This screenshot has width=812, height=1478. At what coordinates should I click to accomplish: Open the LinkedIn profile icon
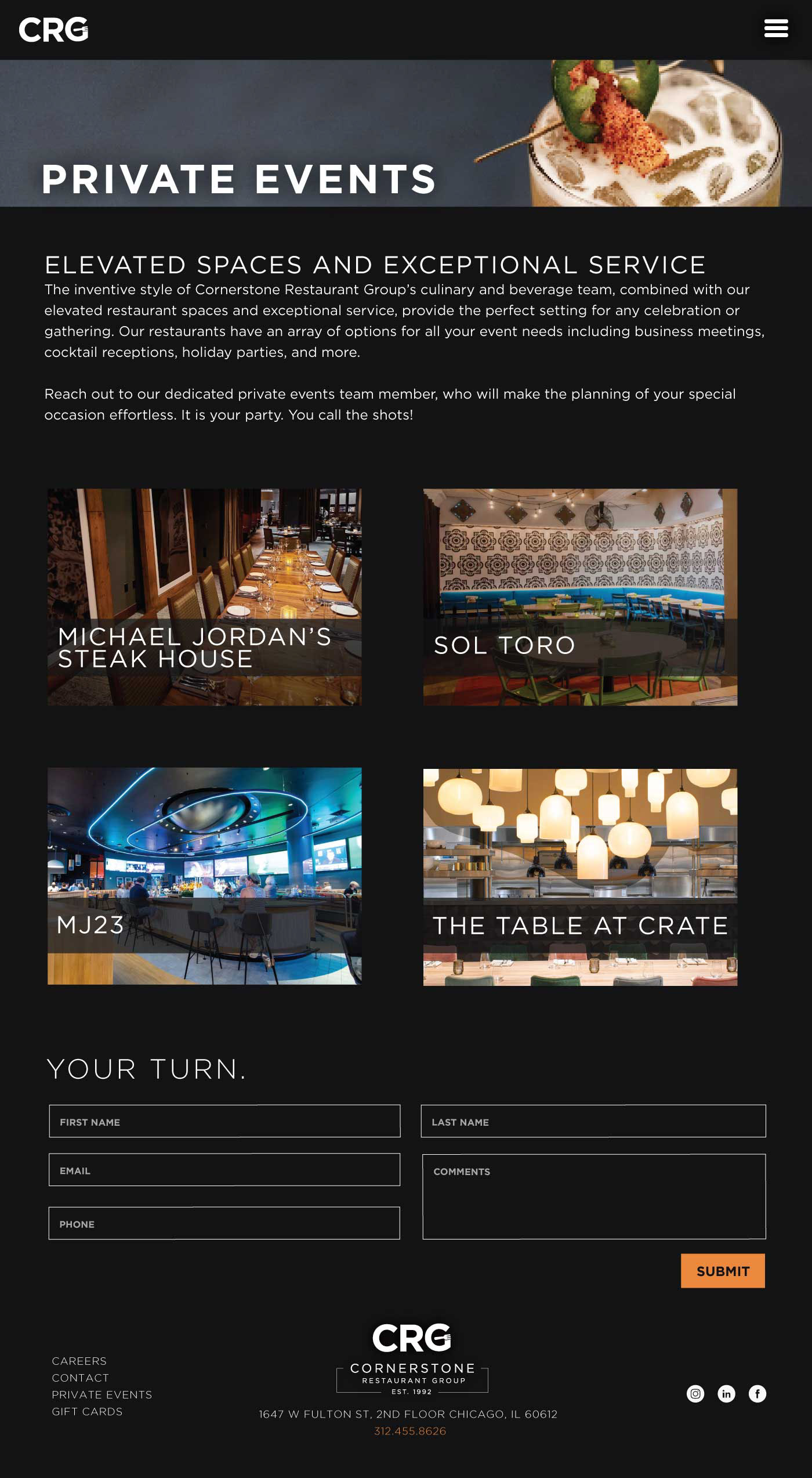pos(726,1393)
